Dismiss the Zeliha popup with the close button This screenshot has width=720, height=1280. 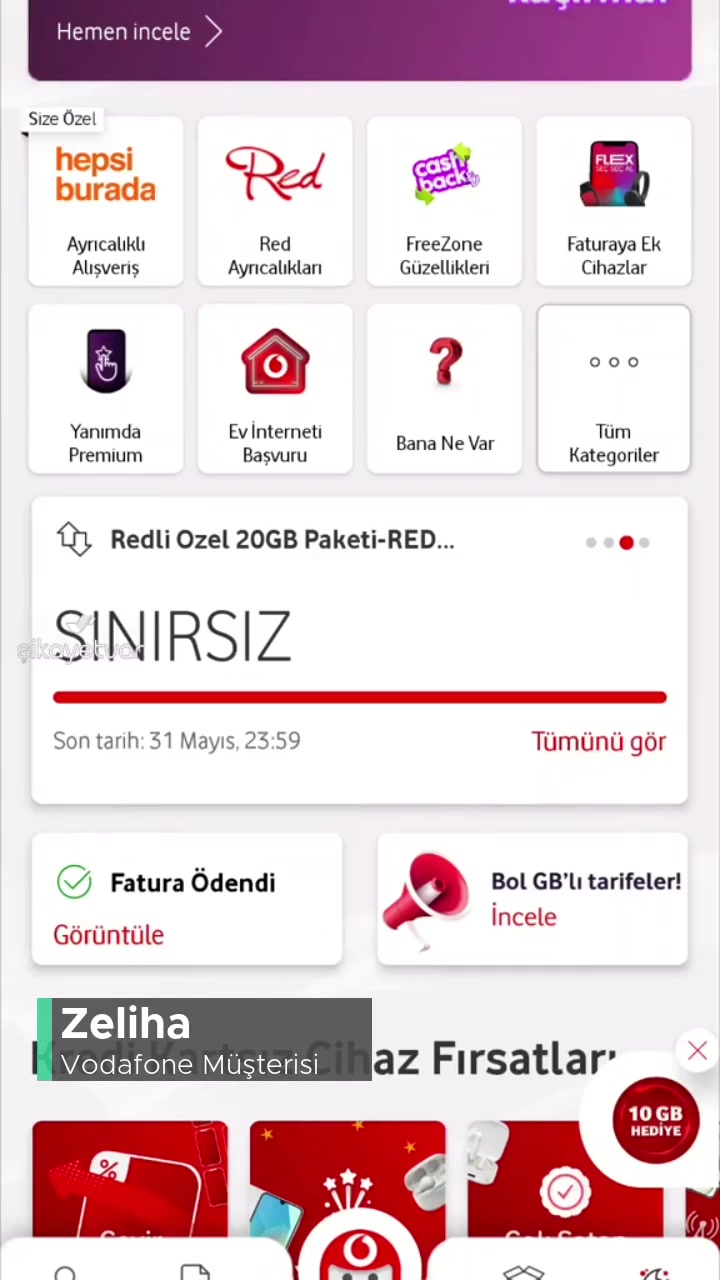pos(697,1050)
